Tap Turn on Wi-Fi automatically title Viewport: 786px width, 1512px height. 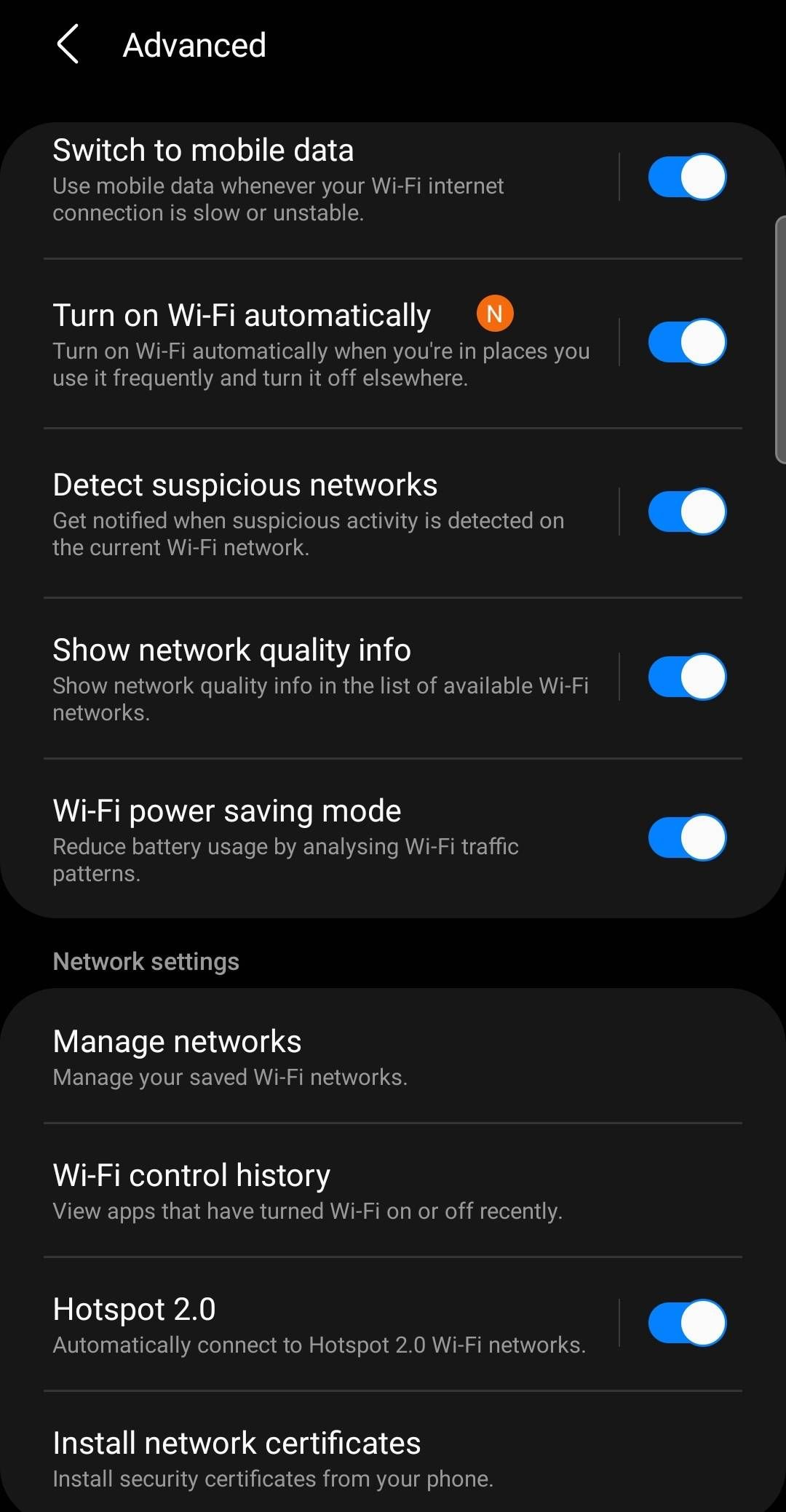pos(242,314)
